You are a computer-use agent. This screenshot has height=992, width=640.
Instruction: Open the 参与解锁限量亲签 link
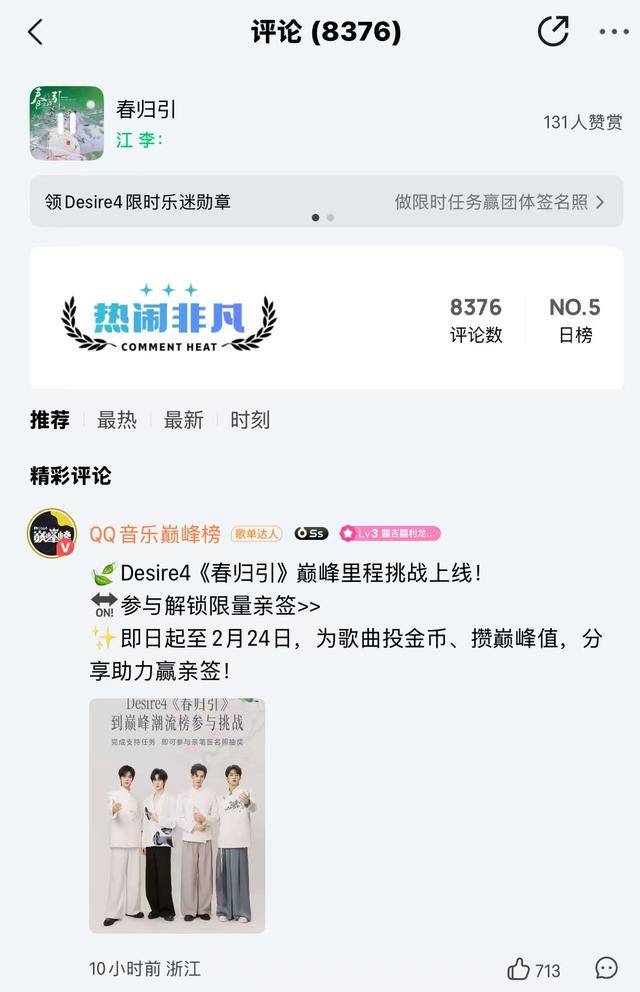(220, 606)
